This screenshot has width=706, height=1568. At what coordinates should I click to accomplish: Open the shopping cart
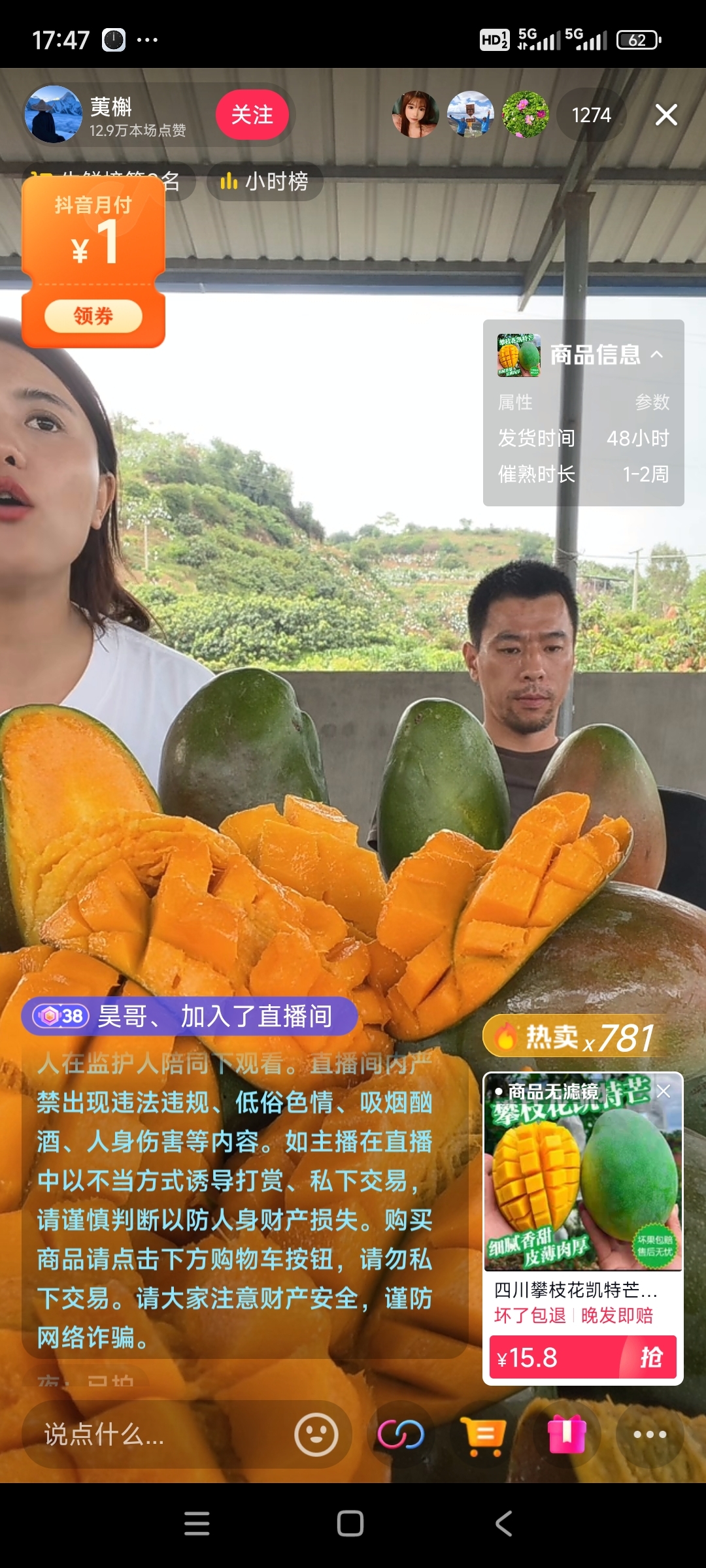pos(484,1435)
